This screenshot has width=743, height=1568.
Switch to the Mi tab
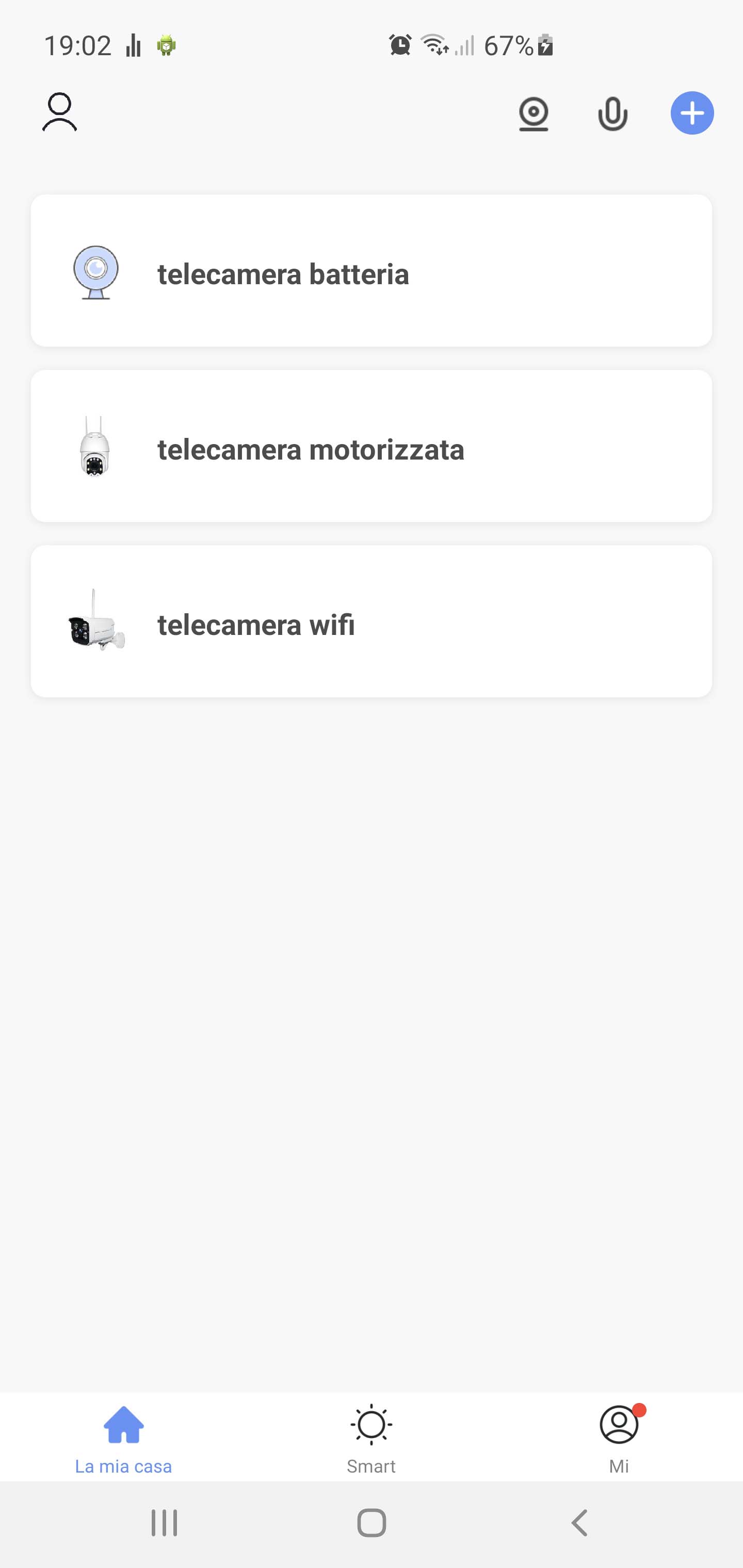(x=619, y=1439)
